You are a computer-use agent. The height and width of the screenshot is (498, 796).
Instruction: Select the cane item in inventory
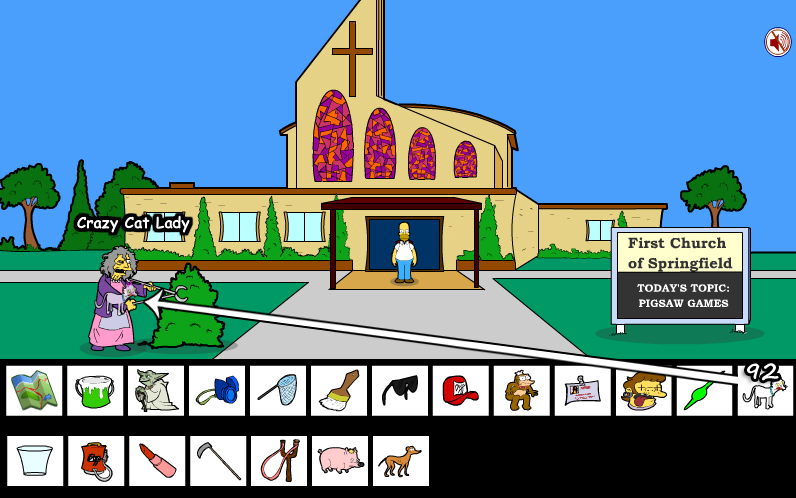coord(217,460)
